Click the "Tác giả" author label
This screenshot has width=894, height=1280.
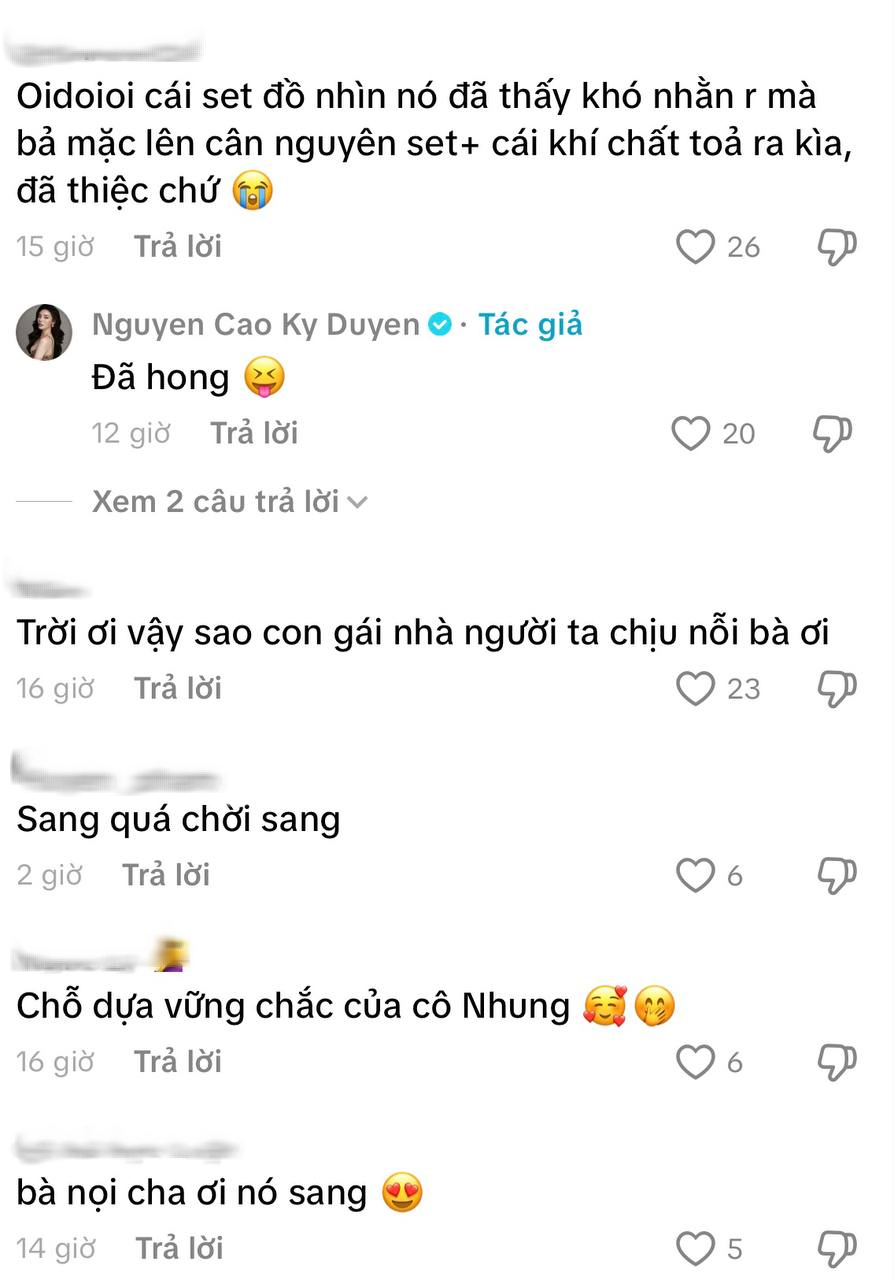(x=529, y=324)
